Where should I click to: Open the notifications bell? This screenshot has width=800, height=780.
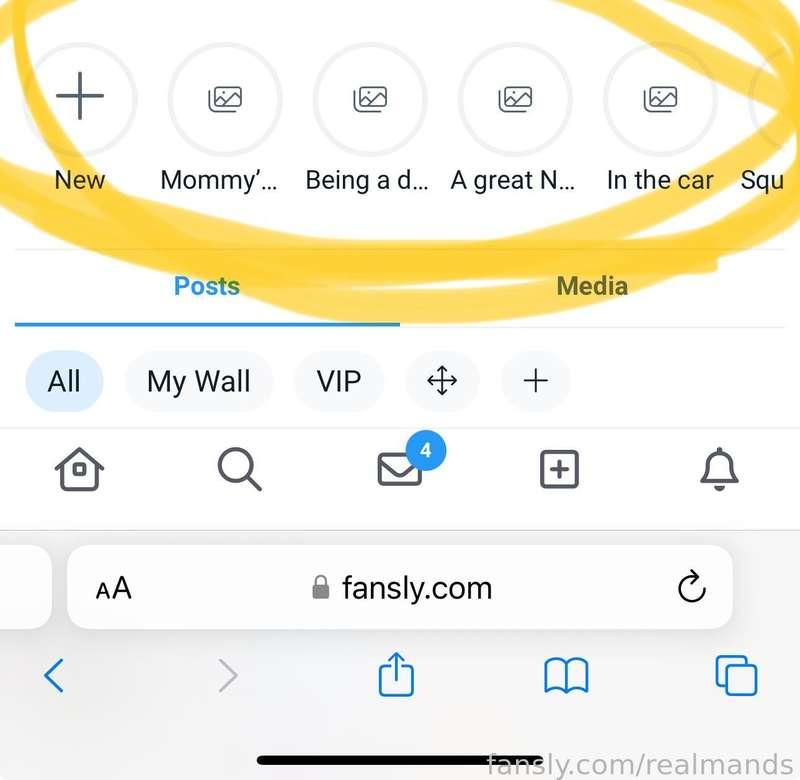(x=720, y=468)
